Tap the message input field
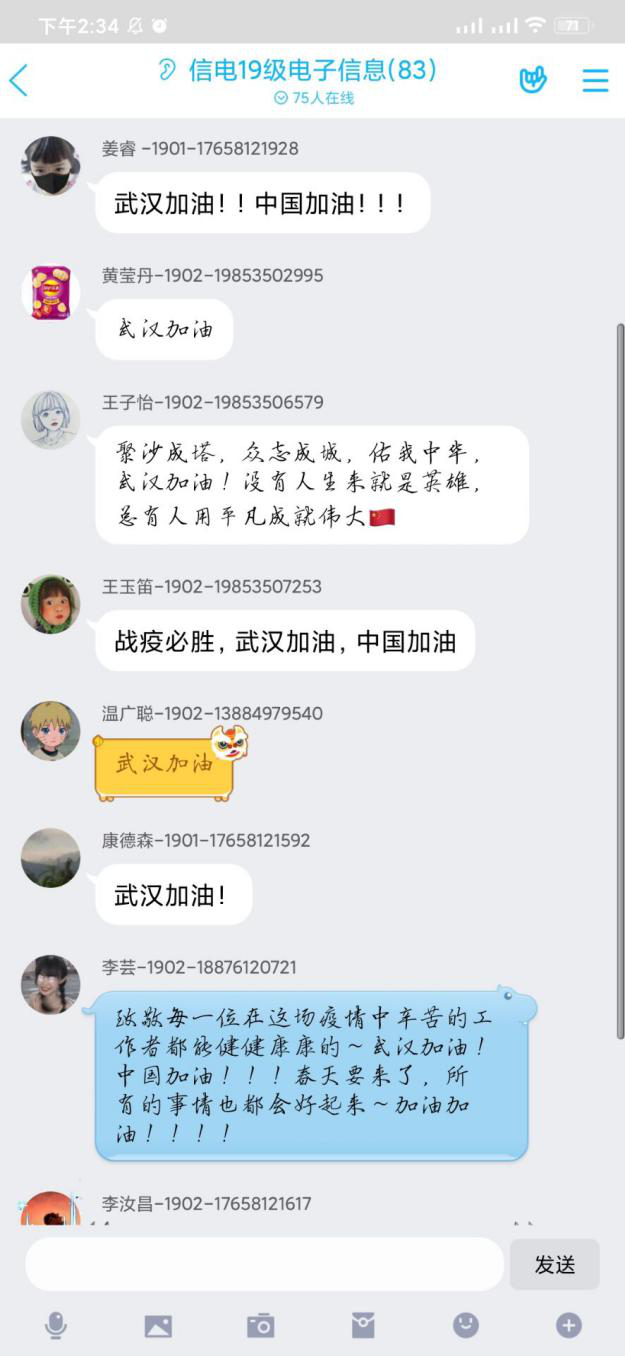Viewport: 625px width, 1356px height. pos(265,1264)
